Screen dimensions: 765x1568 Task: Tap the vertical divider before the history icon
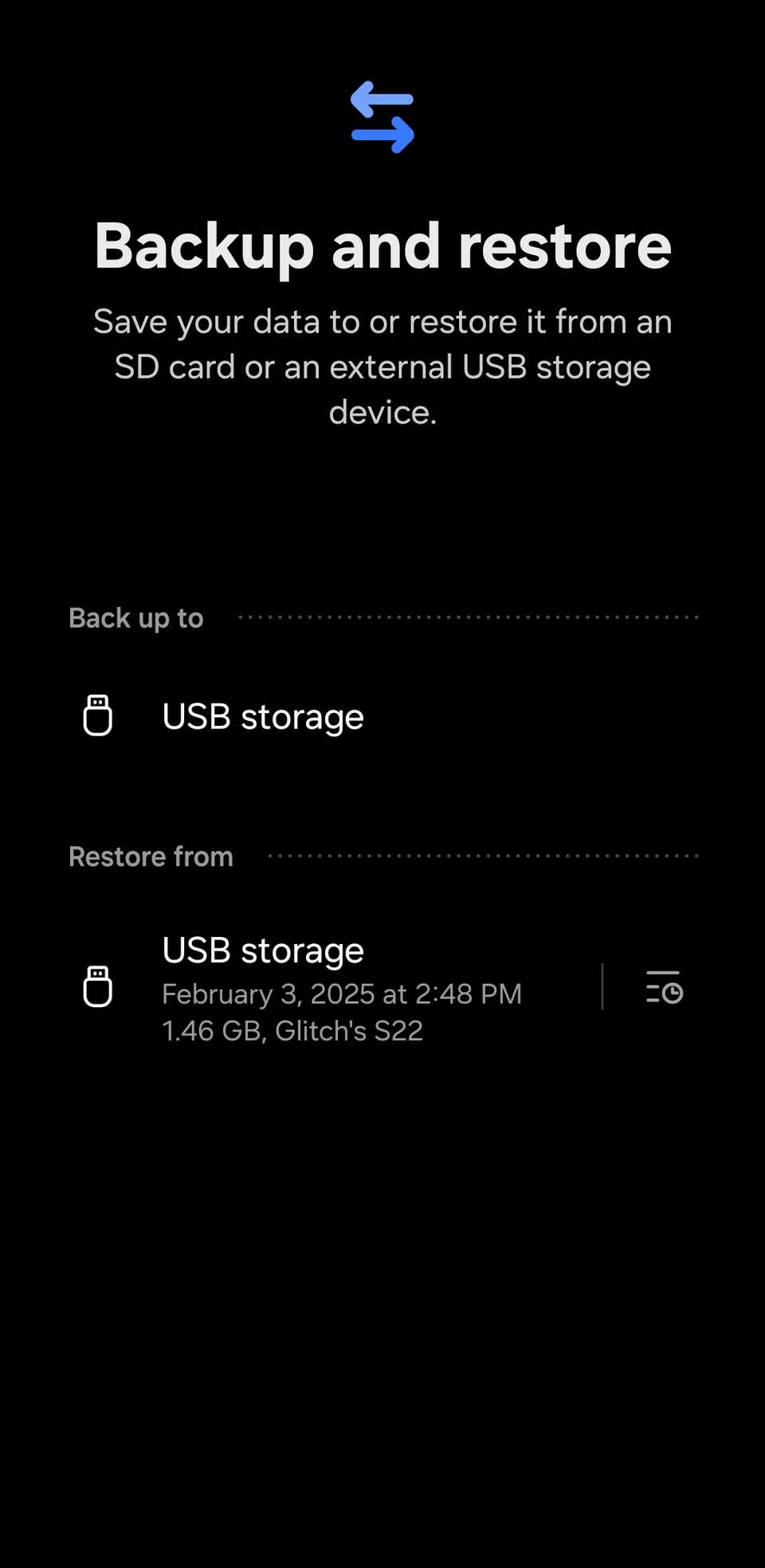(603, 988)
